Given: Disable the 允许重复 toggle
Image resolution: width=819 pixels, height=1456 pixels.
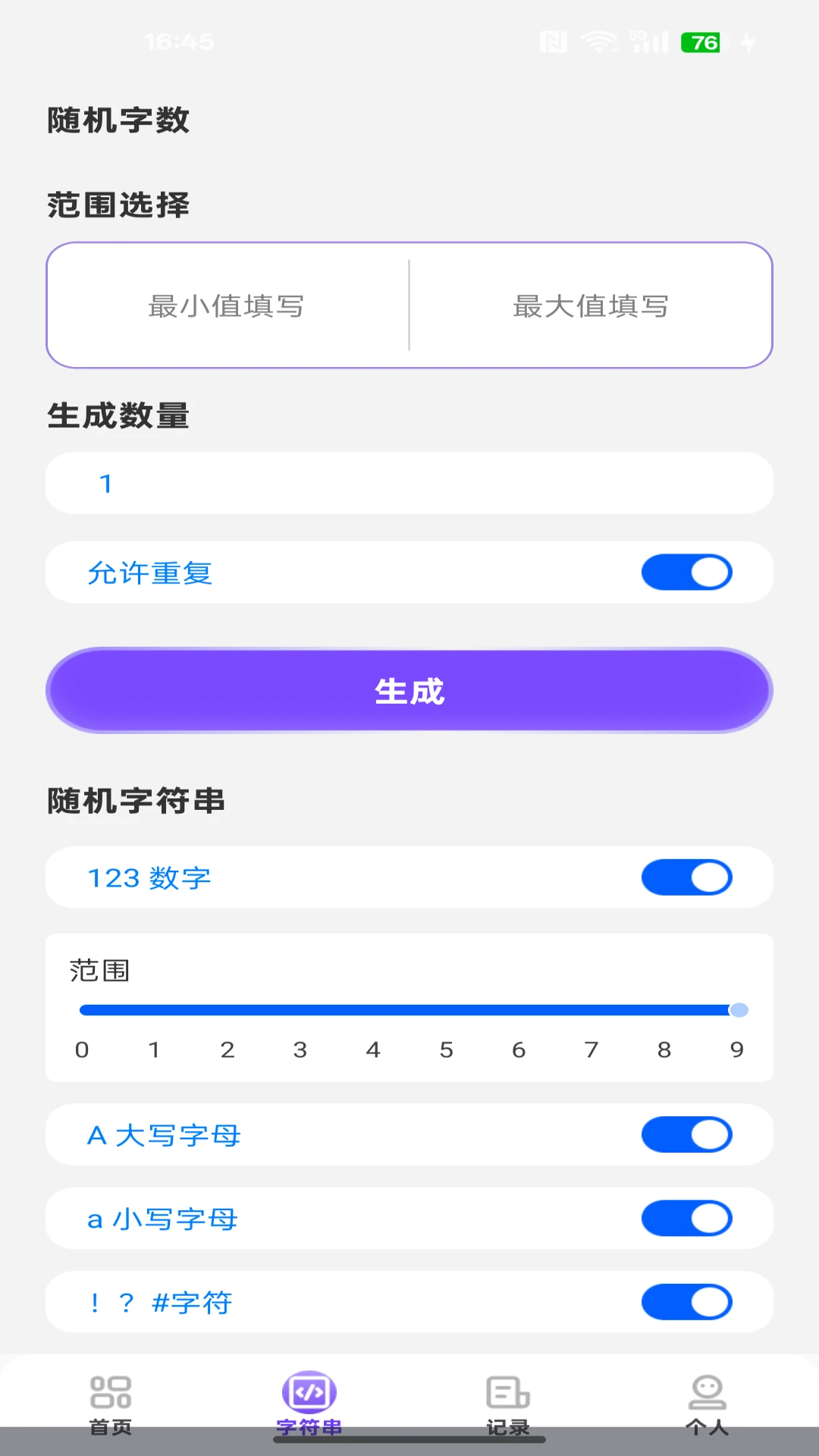Looking at the screenshot, I should pos(686,573).
